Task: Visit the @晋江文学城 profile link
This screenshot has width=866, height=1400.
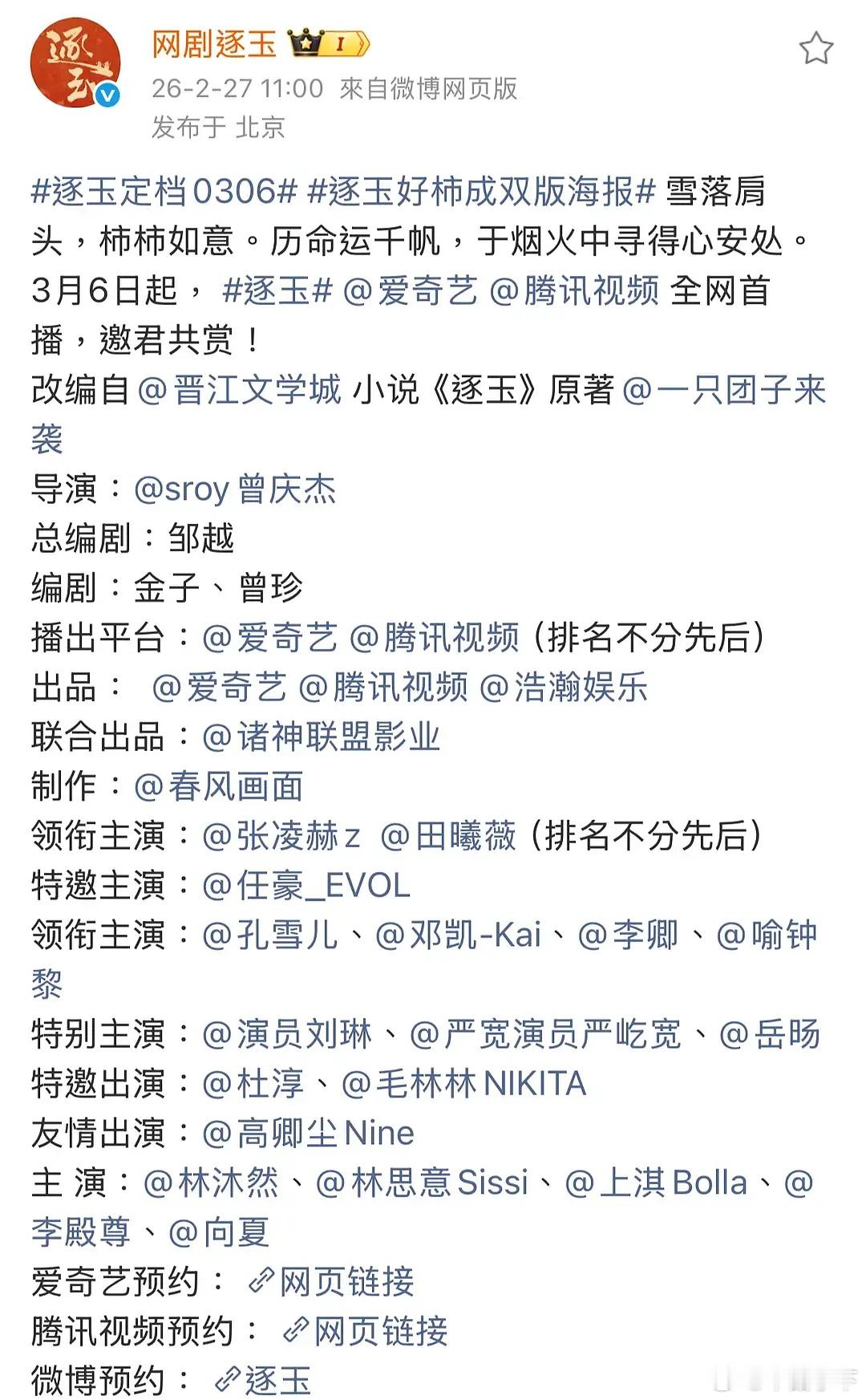Action: (238, 392)
